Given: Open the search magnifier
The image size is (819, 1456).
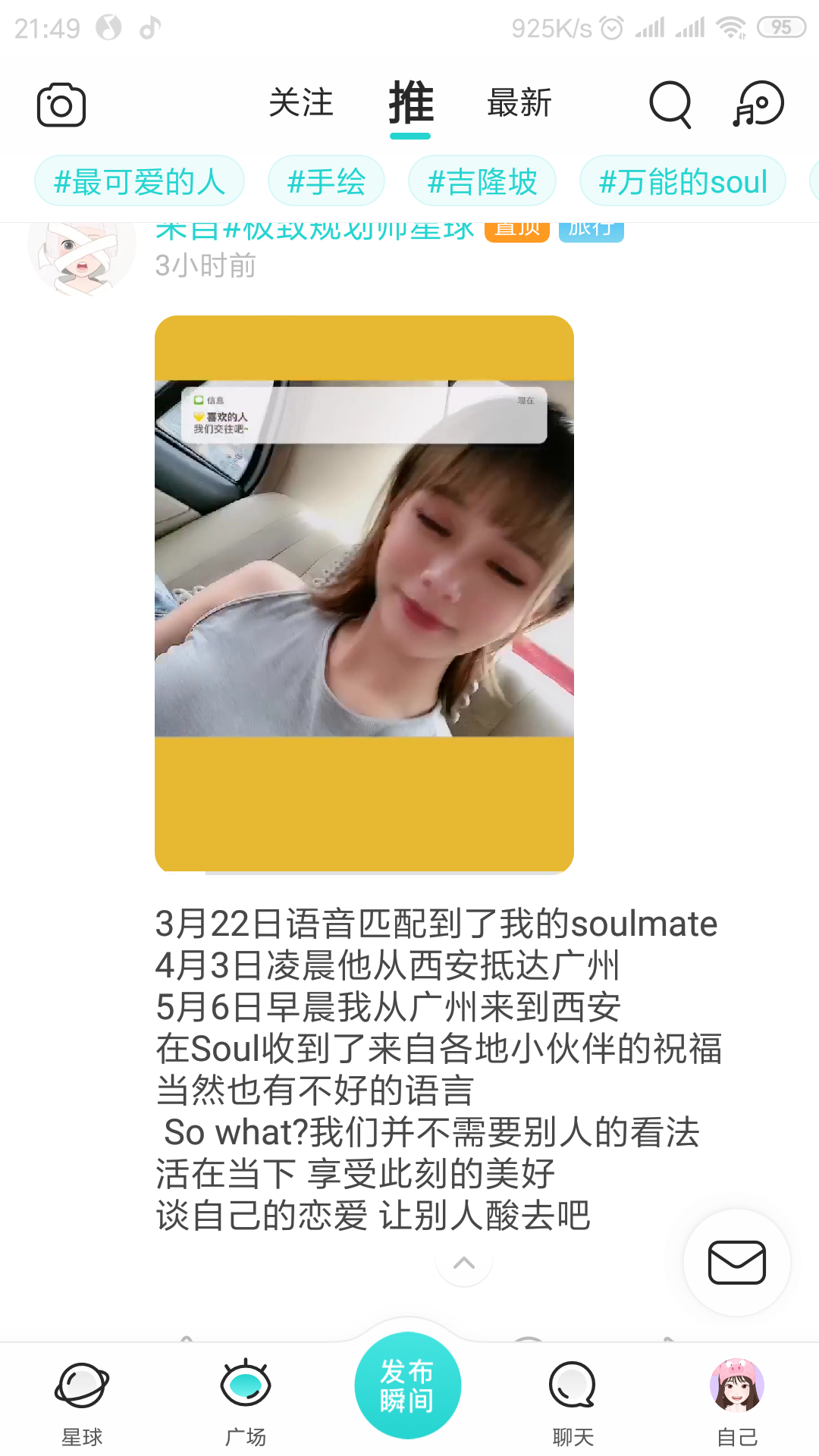Looking at the screenshot, I should 671,104.
